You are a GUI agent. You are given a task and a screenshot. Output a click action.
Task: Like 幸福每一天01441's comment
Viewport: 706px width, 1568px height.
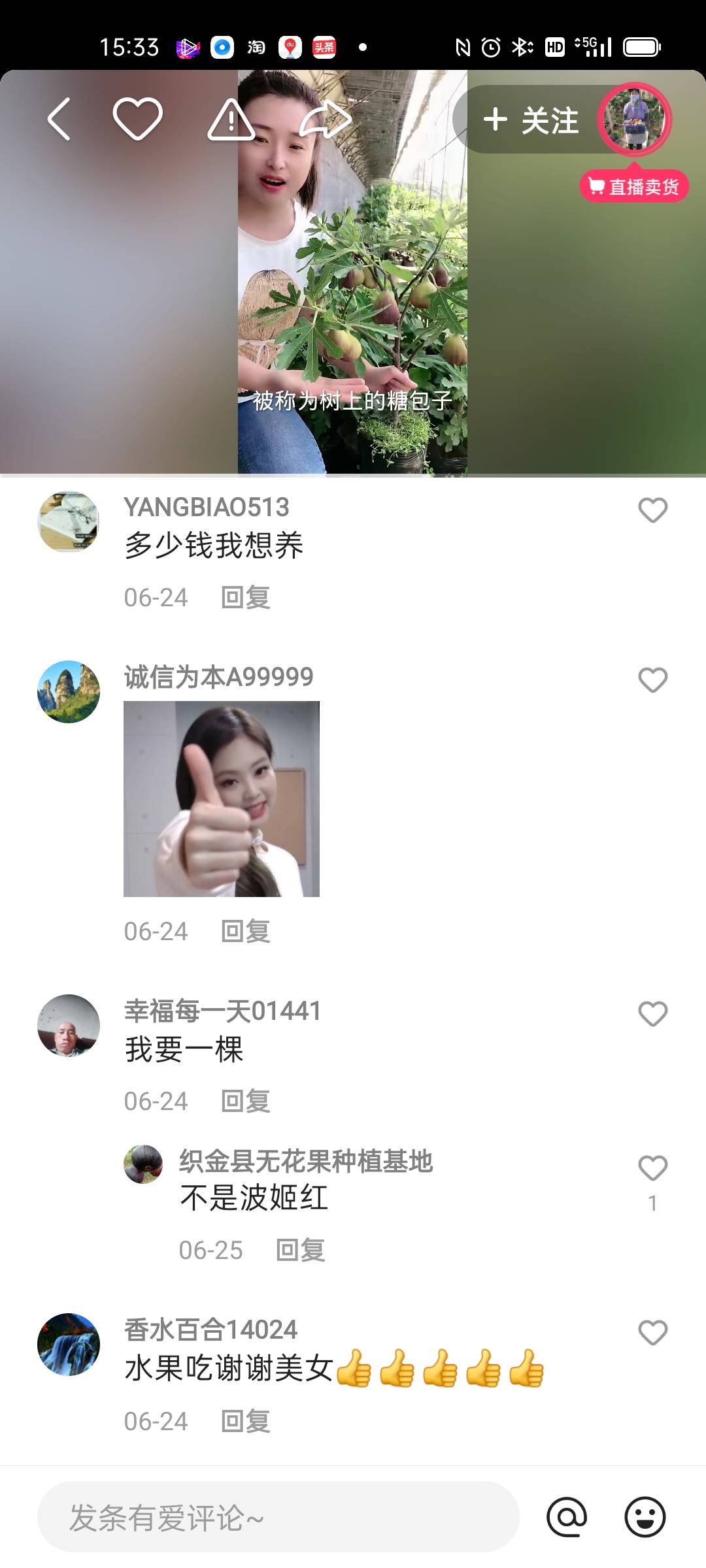point(653,1014)
